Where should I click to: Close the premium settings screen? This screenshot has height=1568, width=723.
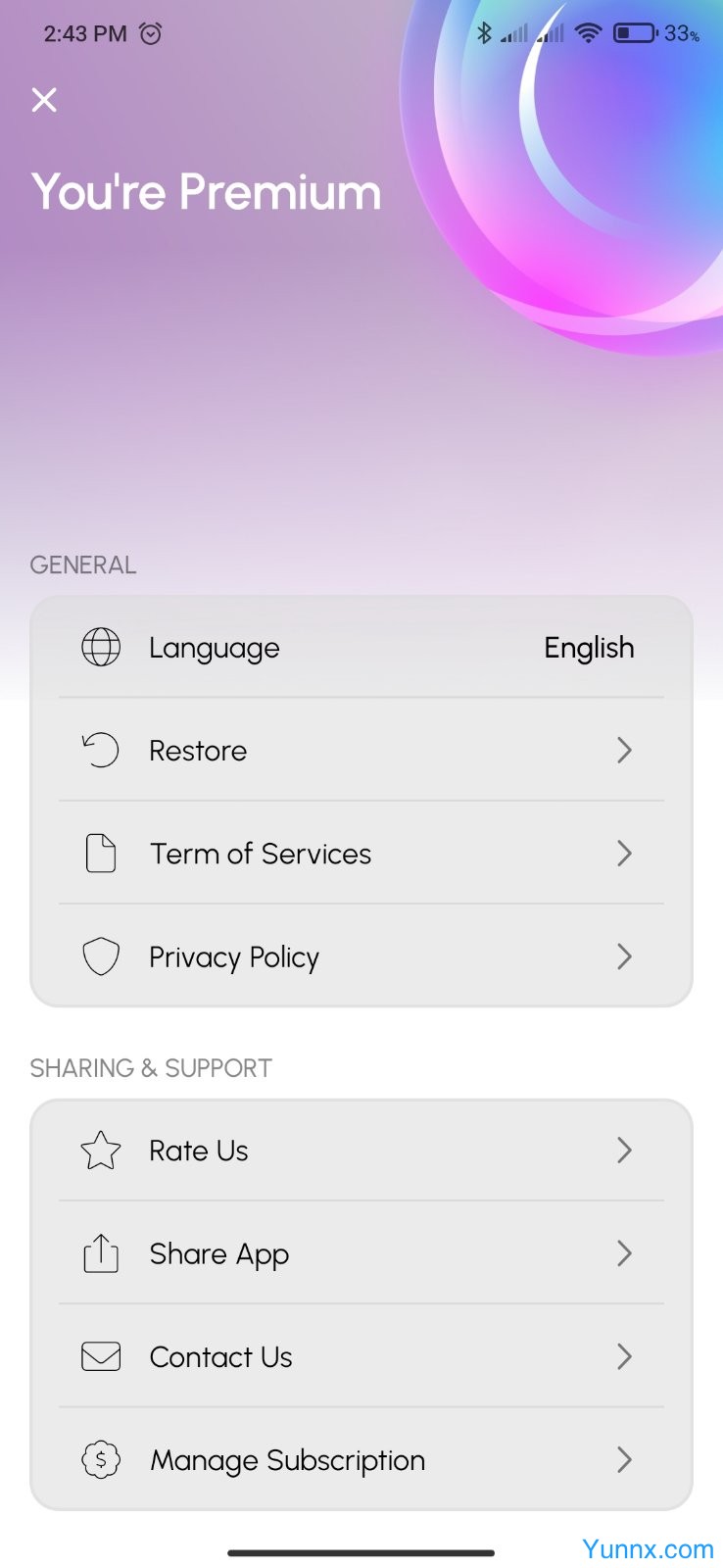tap(44, 99)
